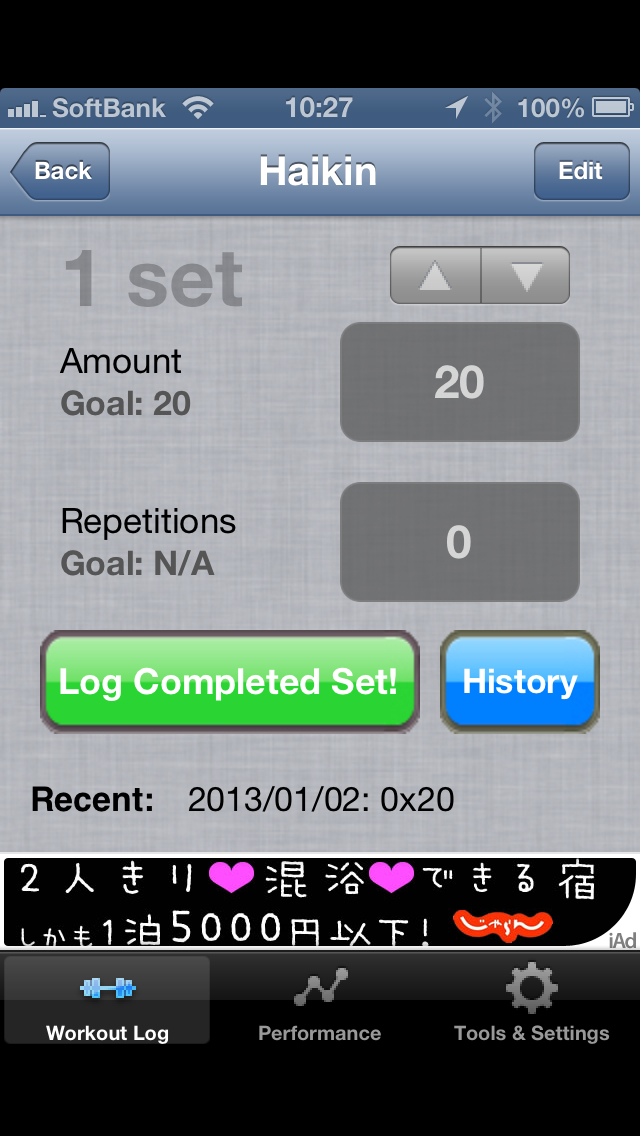Open the Tools & Settings tab
Viewport: 640px width, 1136px height.
(531, 1001)
